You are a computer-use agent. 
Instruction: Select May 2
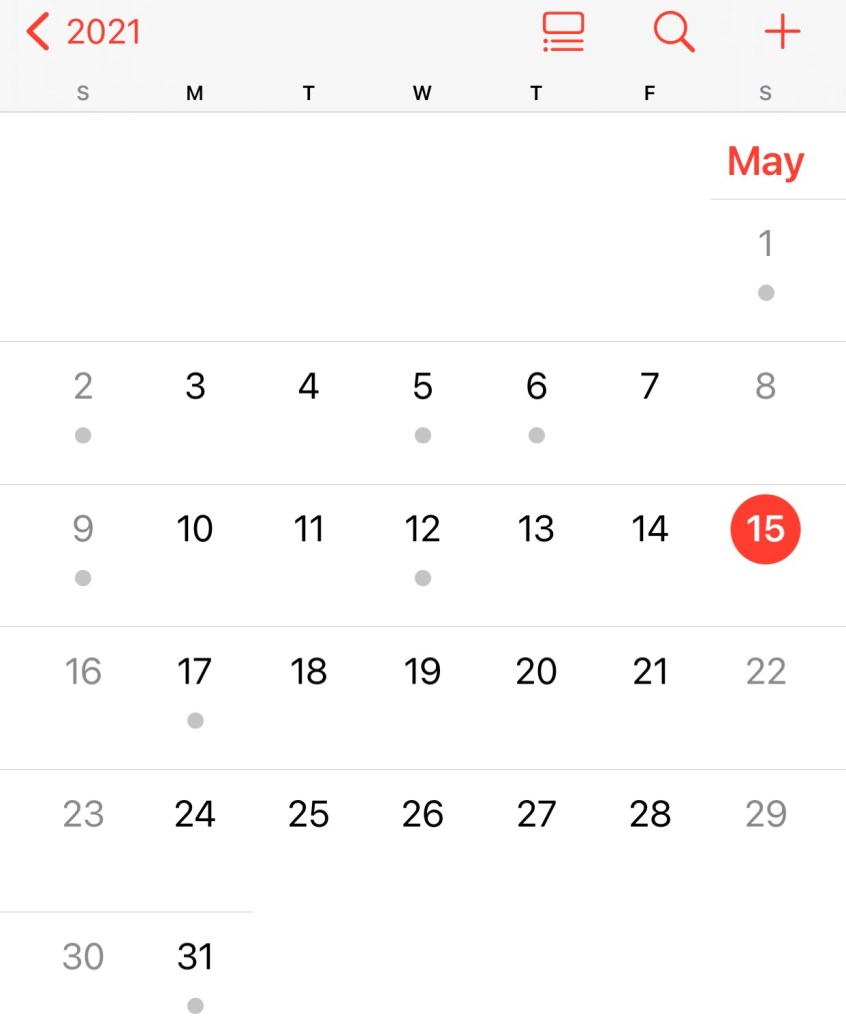pyautogui.click(x=83, y=386)
